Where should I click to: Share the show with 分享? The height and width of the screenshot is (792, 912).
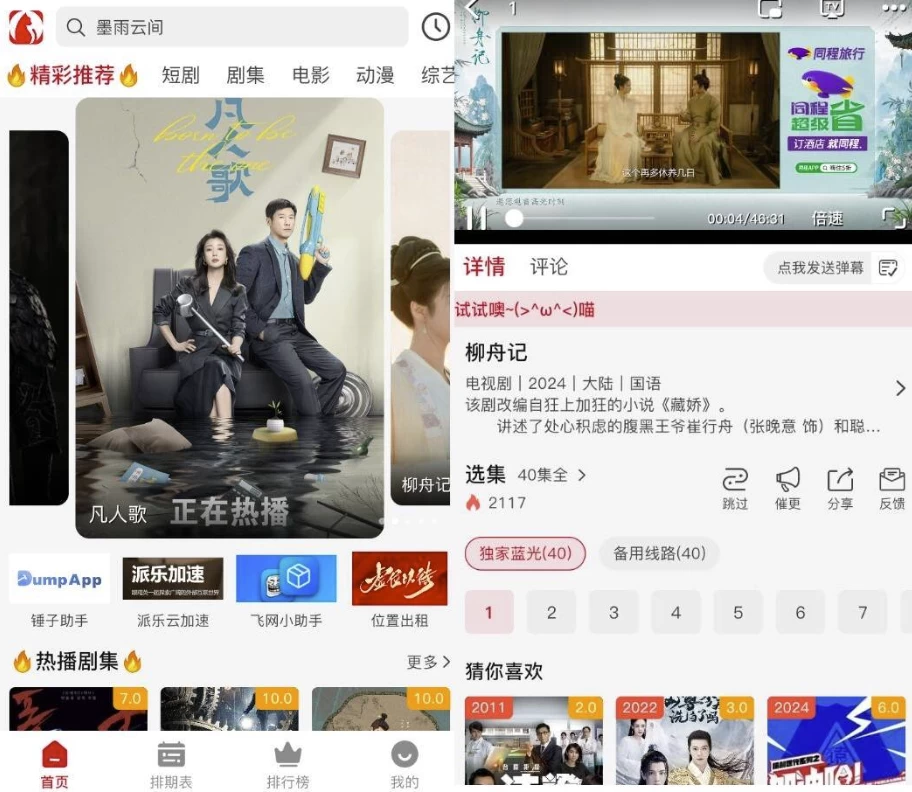[840, 488]
